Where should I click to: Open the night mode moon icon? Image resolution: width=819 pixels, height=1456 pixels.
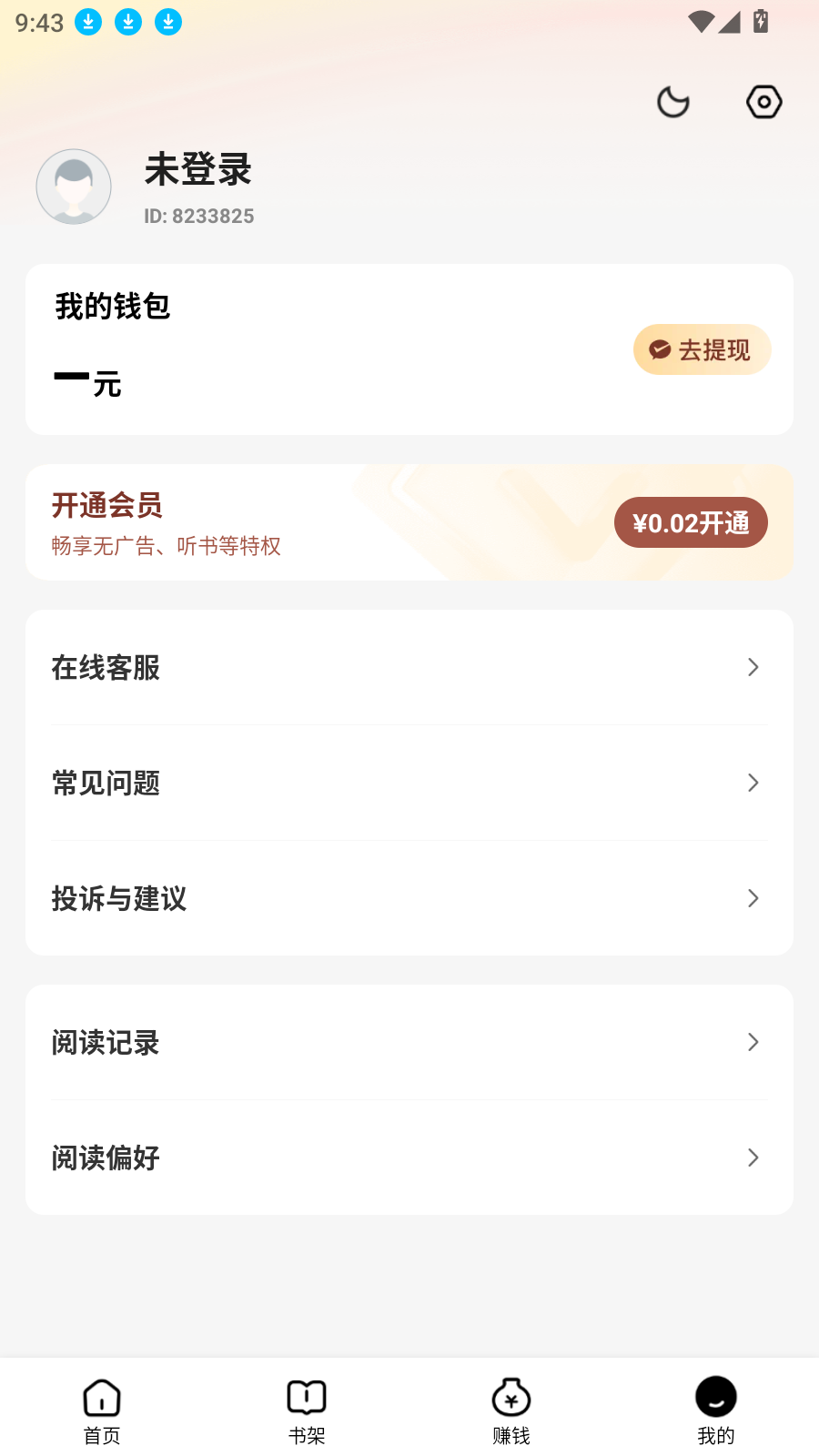672,101
